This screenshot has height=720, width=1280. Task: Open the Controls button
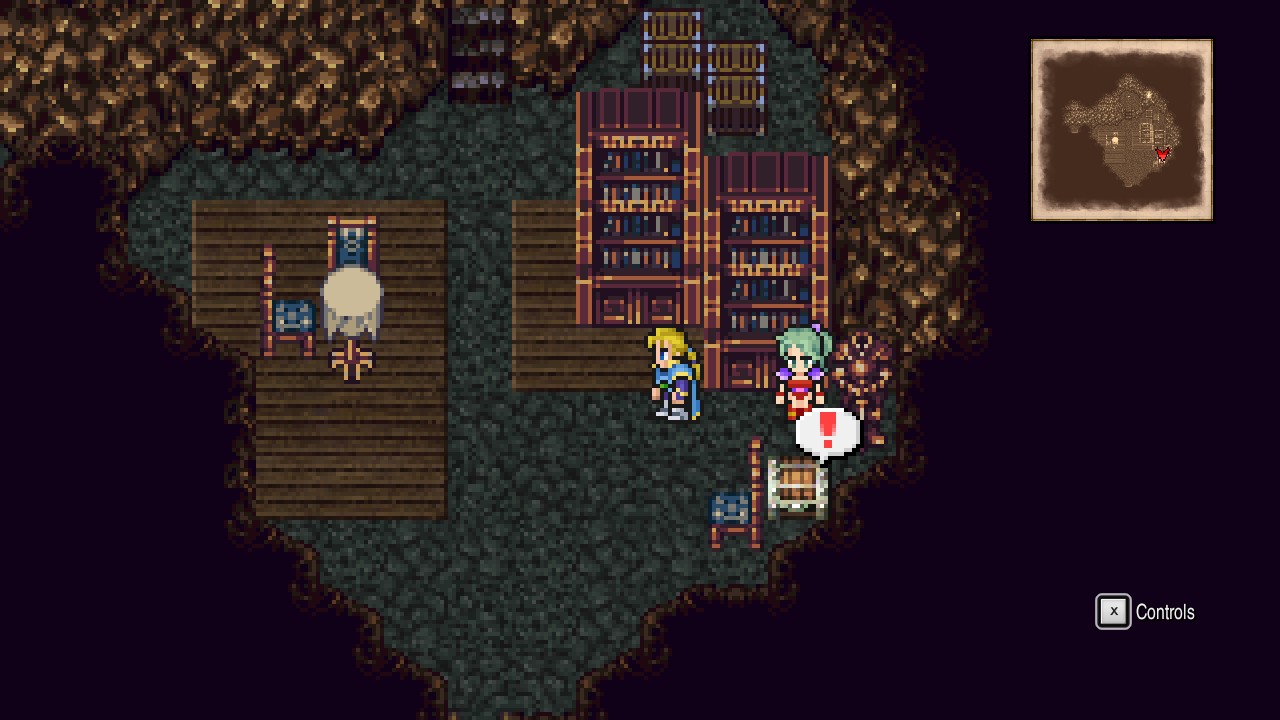1145,612
